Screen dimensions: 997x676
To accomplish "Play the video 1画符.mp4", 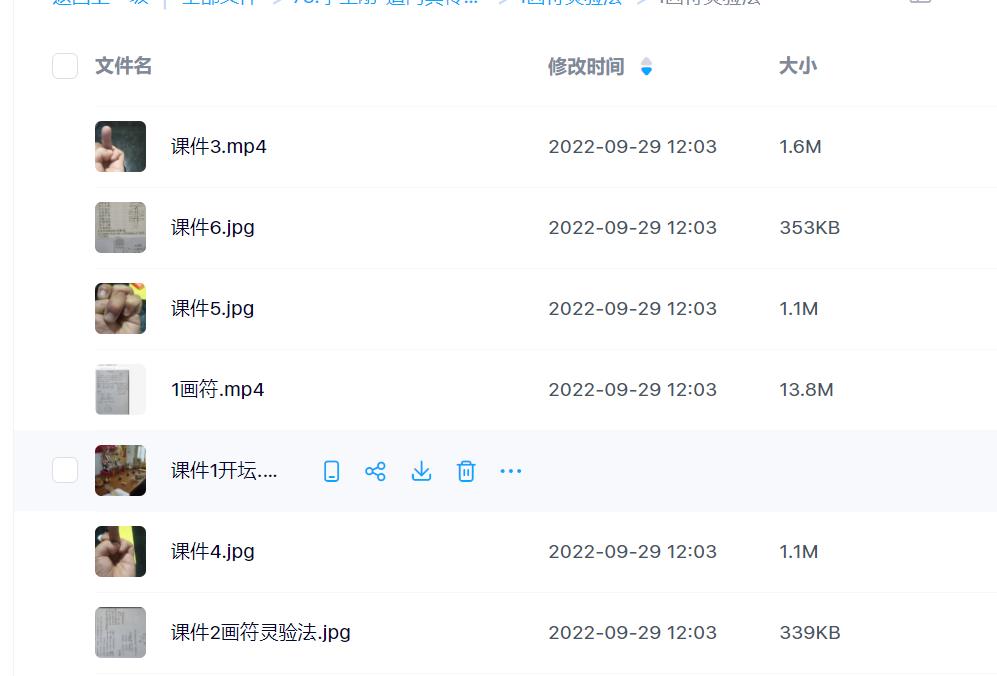I will click(x=217, y=390).
